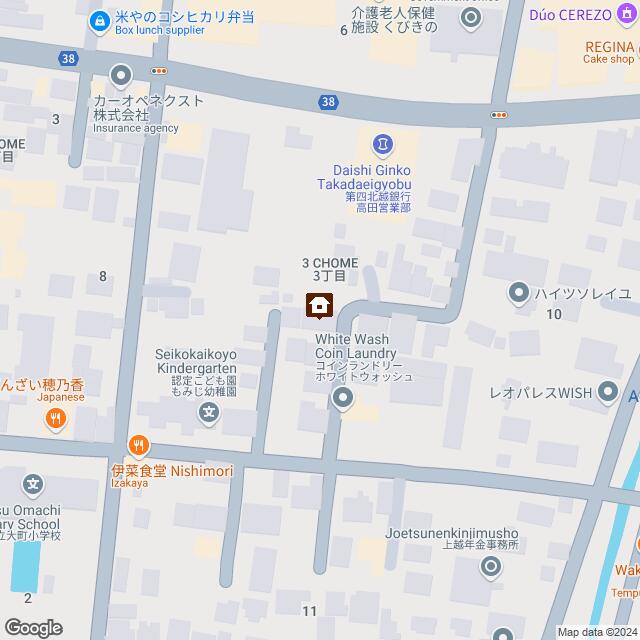Open the Insurance agency location pin
The image size is (640, 640).
tap(121, 75)
